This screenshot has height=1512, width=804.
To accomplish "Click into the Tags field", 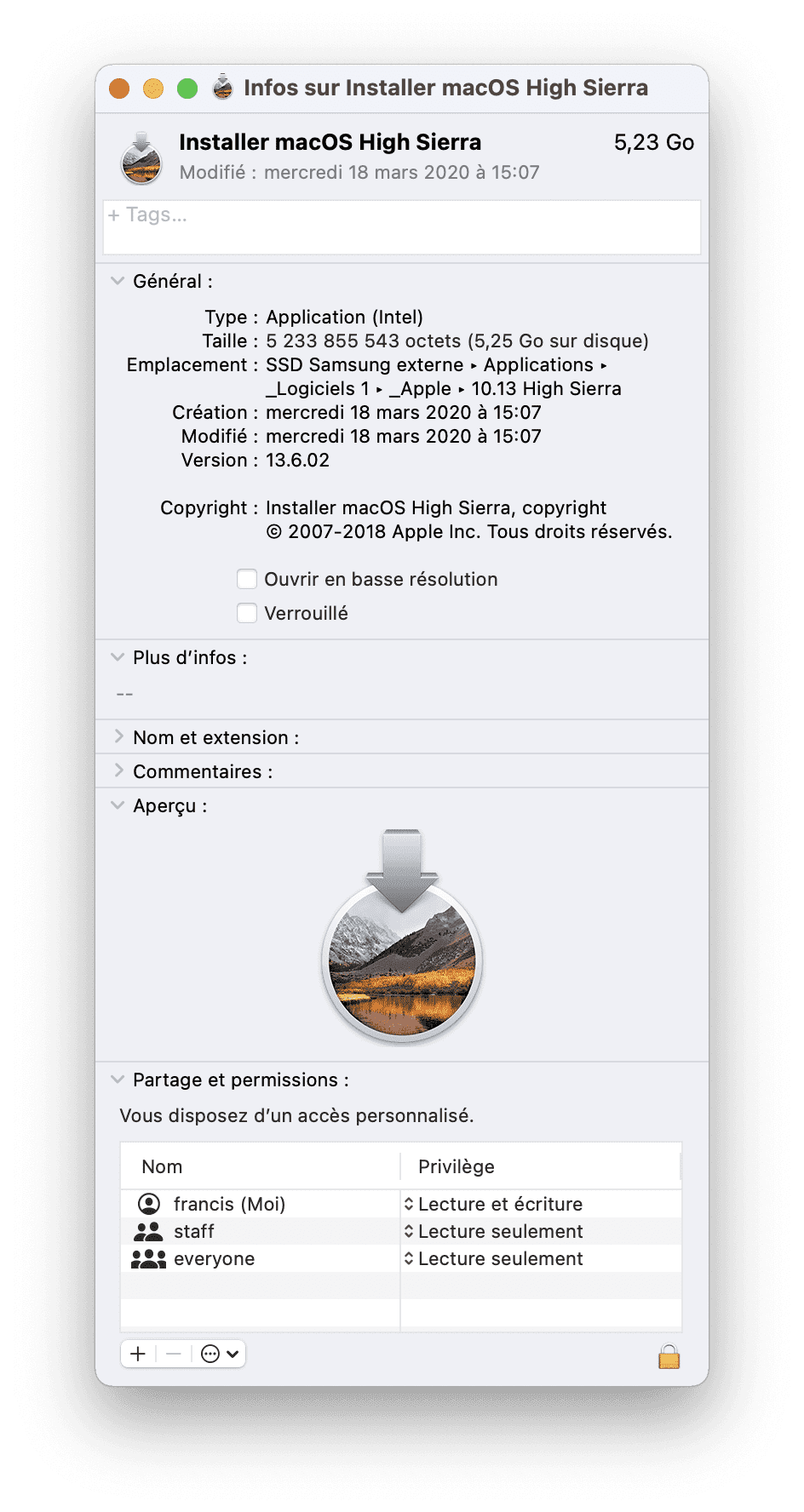I will point(402,227).
